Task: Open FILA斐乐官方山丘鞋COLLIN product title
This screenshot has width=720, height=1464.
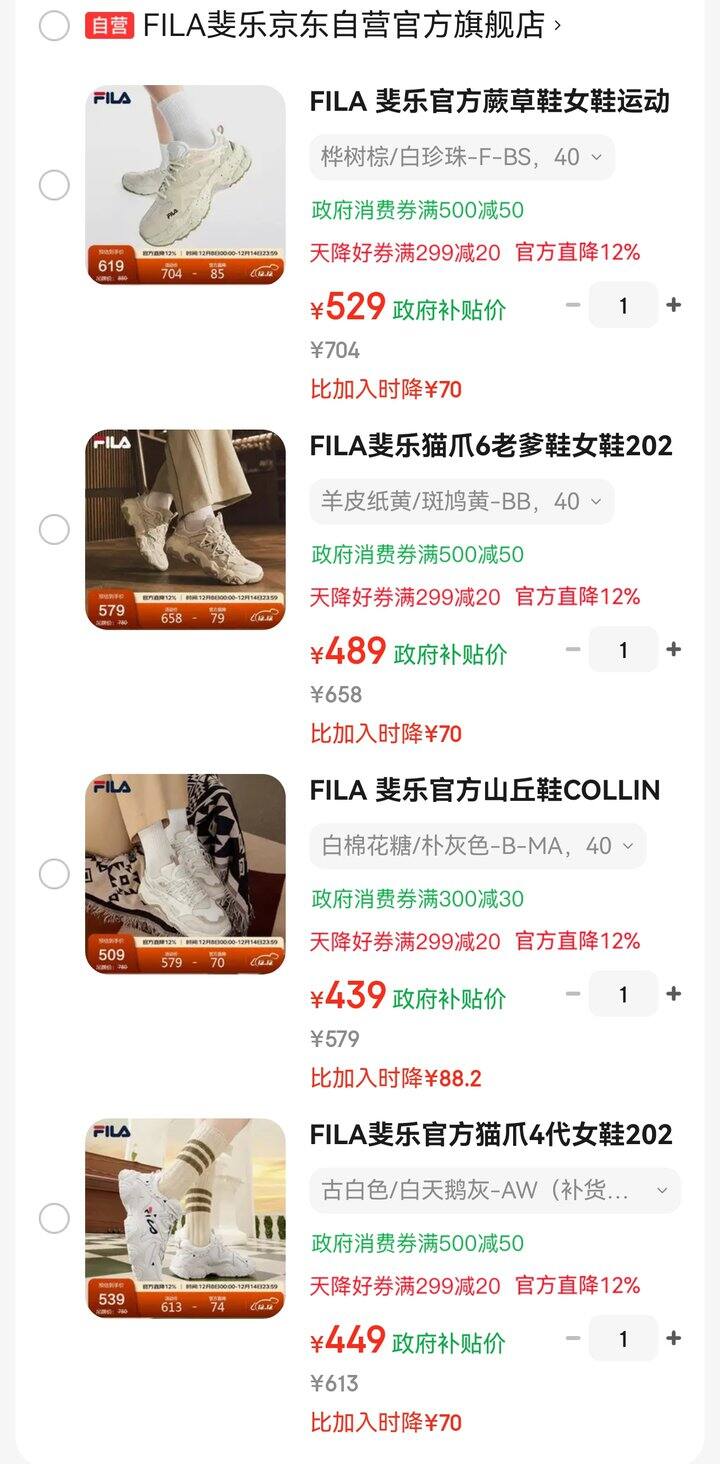Action: (x=485, y=790)
